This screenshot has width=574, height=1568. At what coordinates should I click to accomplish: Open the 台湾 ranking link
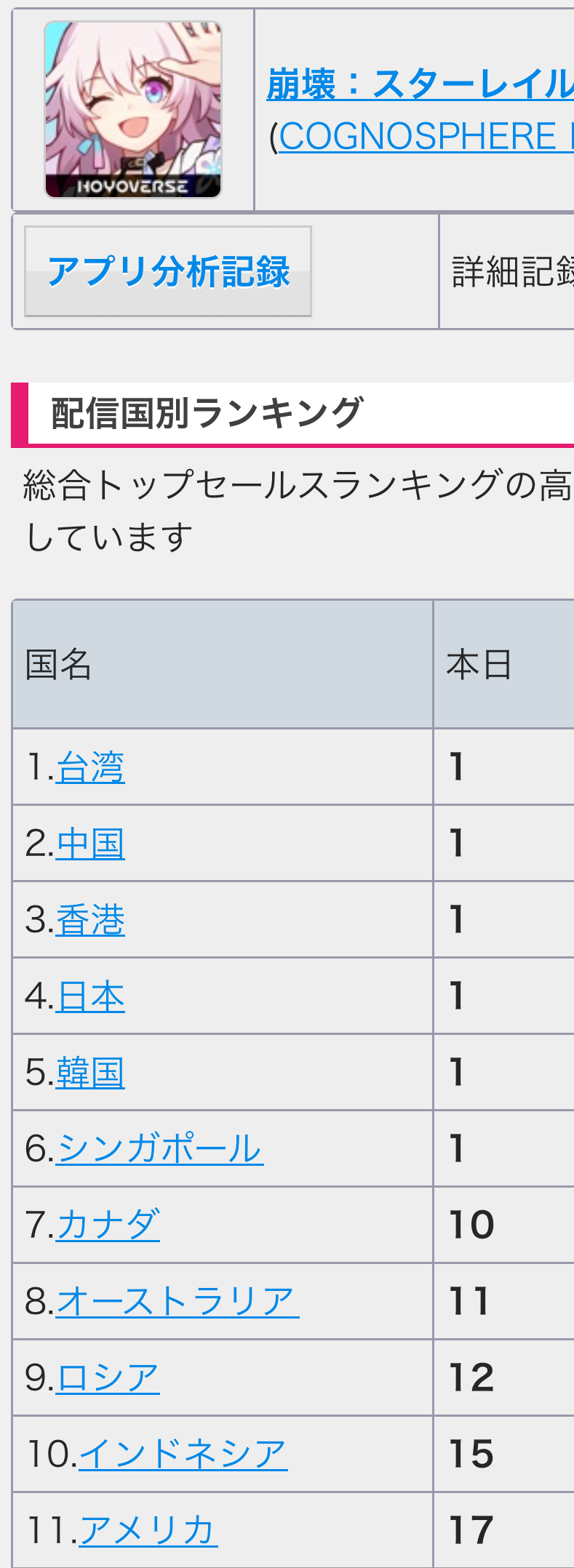pyautogui.click(x=90, y=767)
